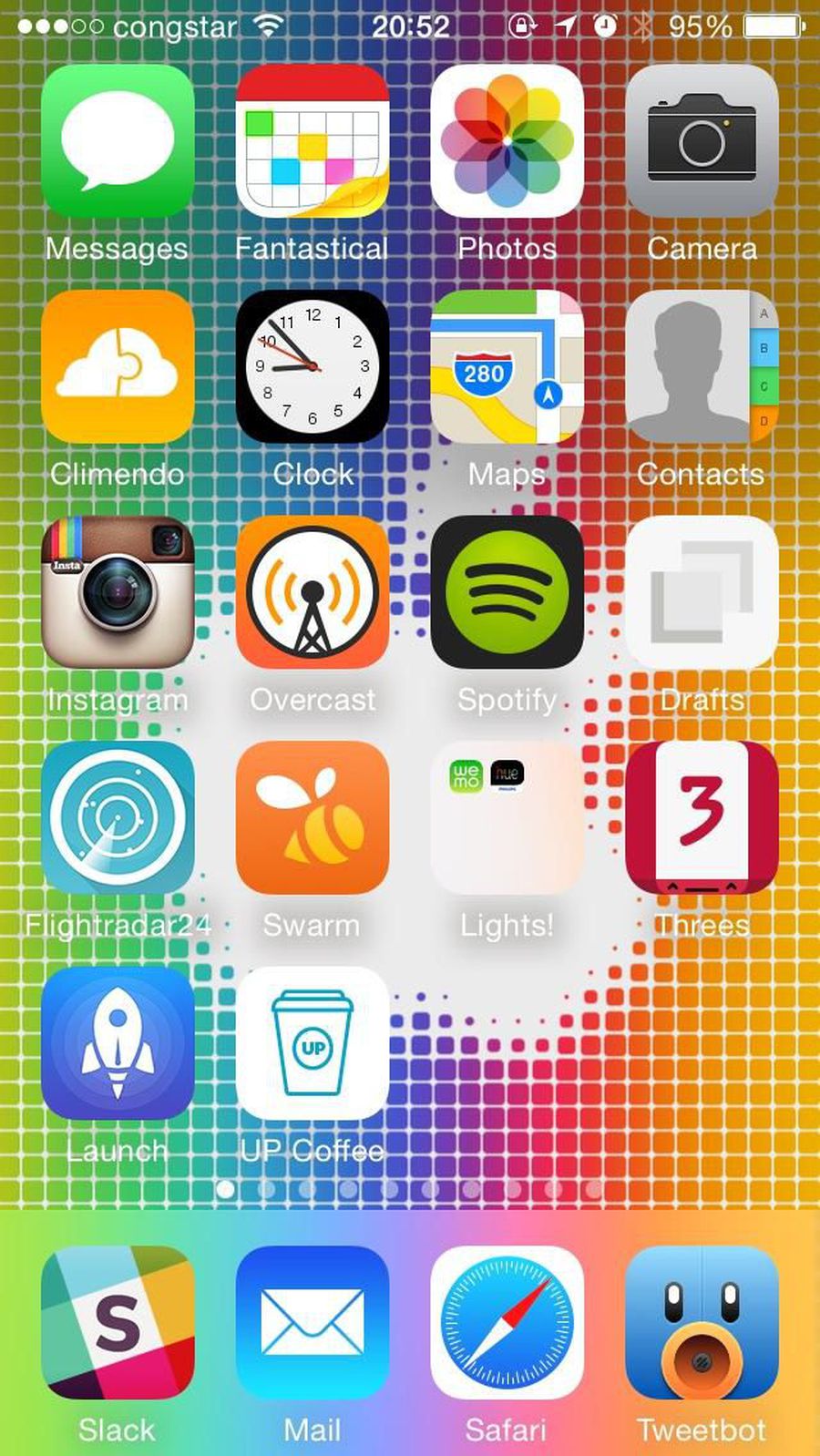Launch Maps
Image resolution: width=820 pixels, height=1456 pixels.
click(507, 366)
